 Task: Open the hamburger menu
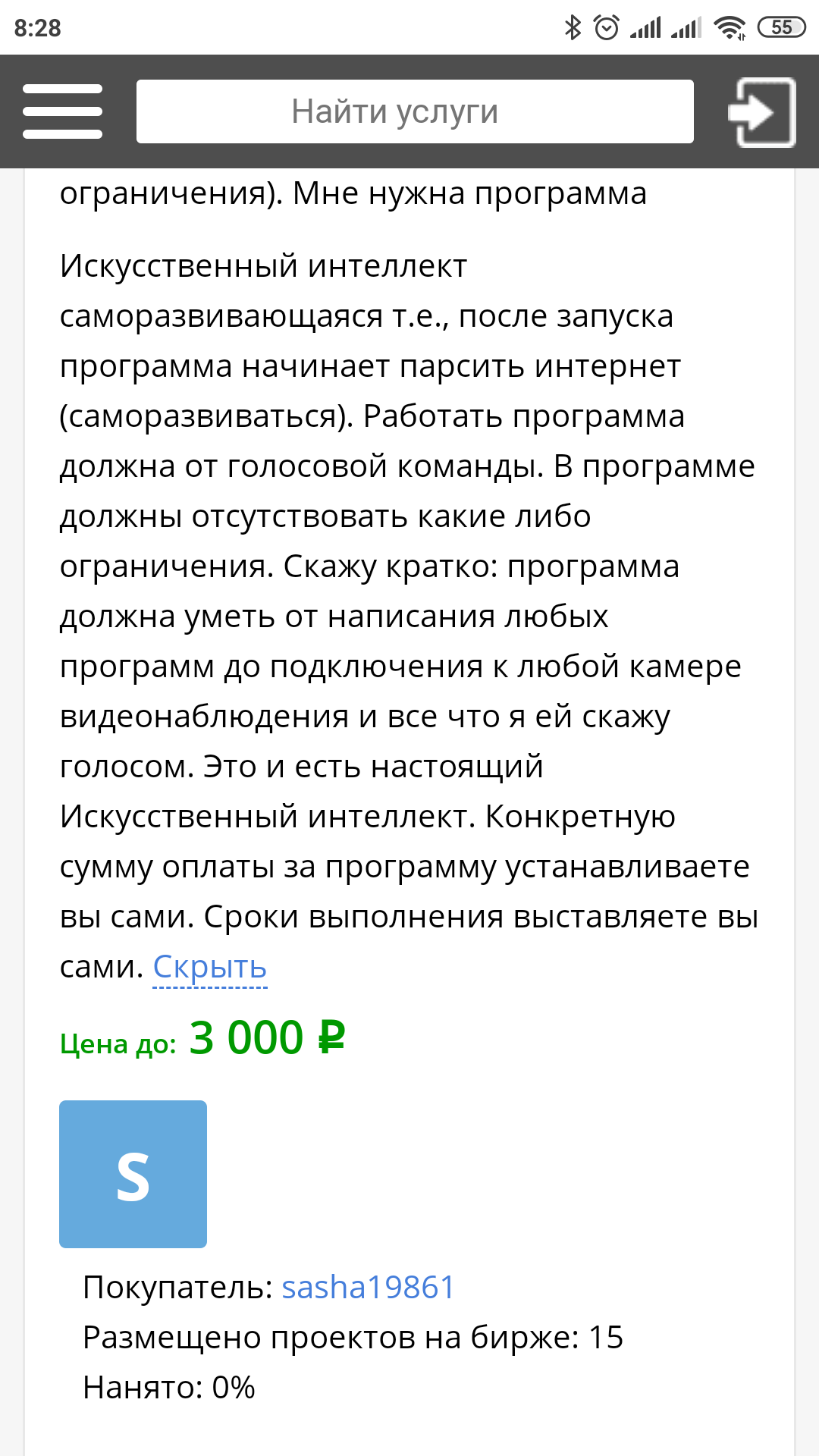point(62,111)
